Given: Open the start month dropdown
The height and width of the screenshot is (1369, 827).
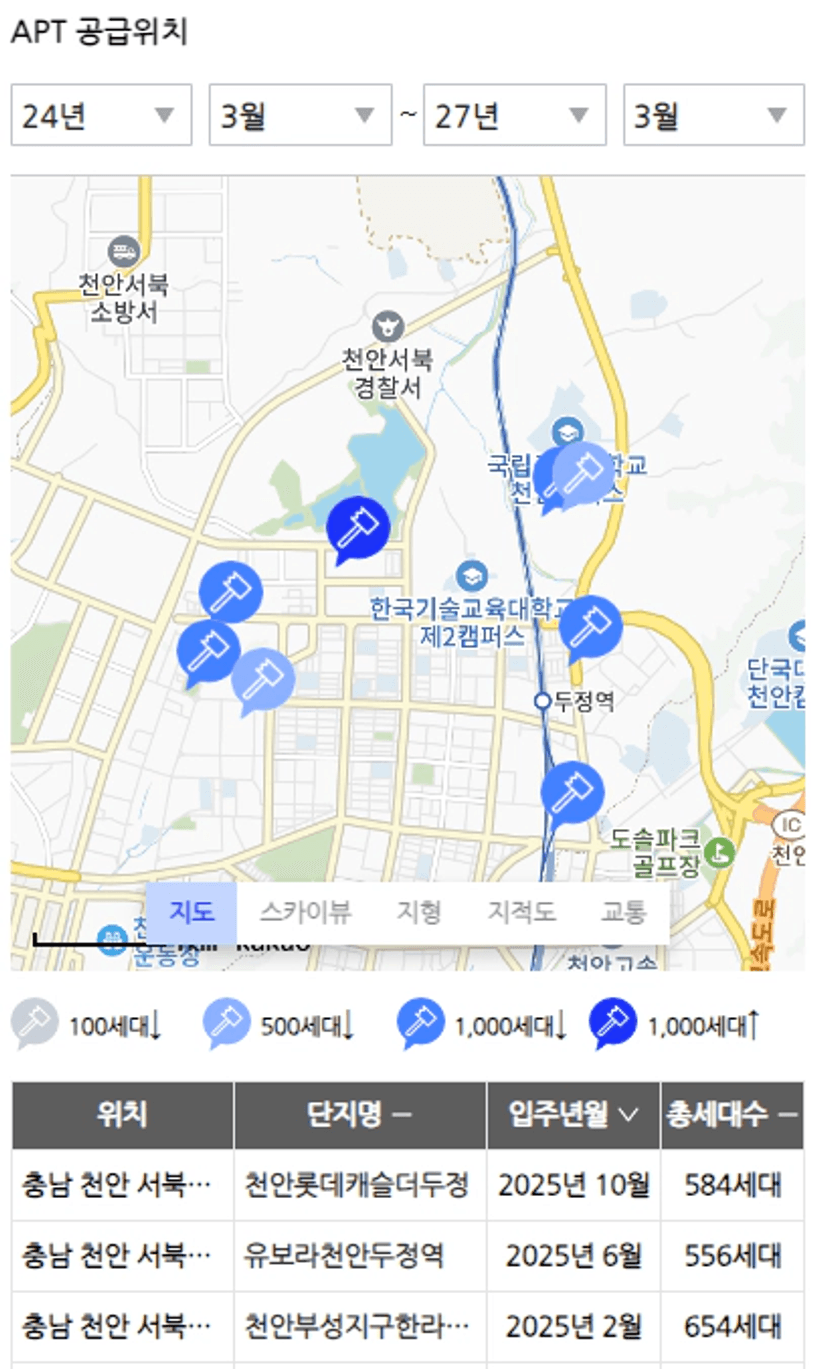Looking at the screenshot, I should (299, 116).
